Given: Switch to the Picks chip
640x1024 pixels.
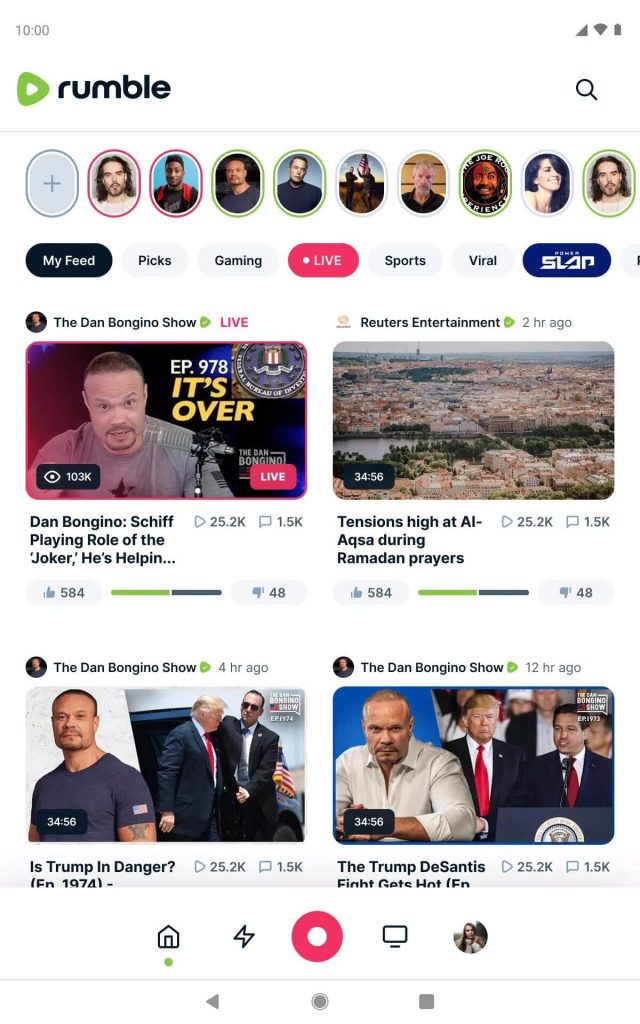Looking at the screenshot, I should 155,261.
